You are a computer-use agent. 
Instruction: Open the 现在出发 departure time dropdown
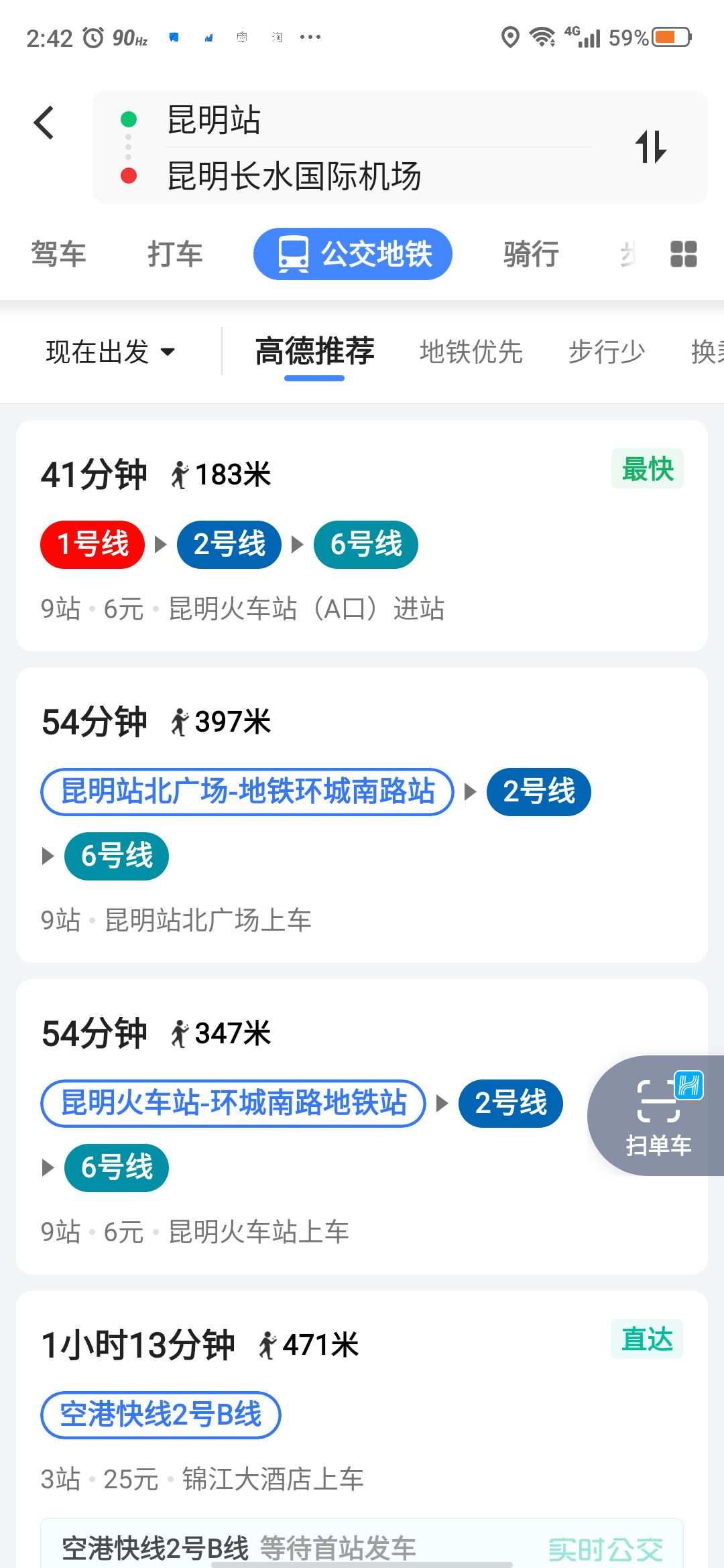tap(111, 352)
